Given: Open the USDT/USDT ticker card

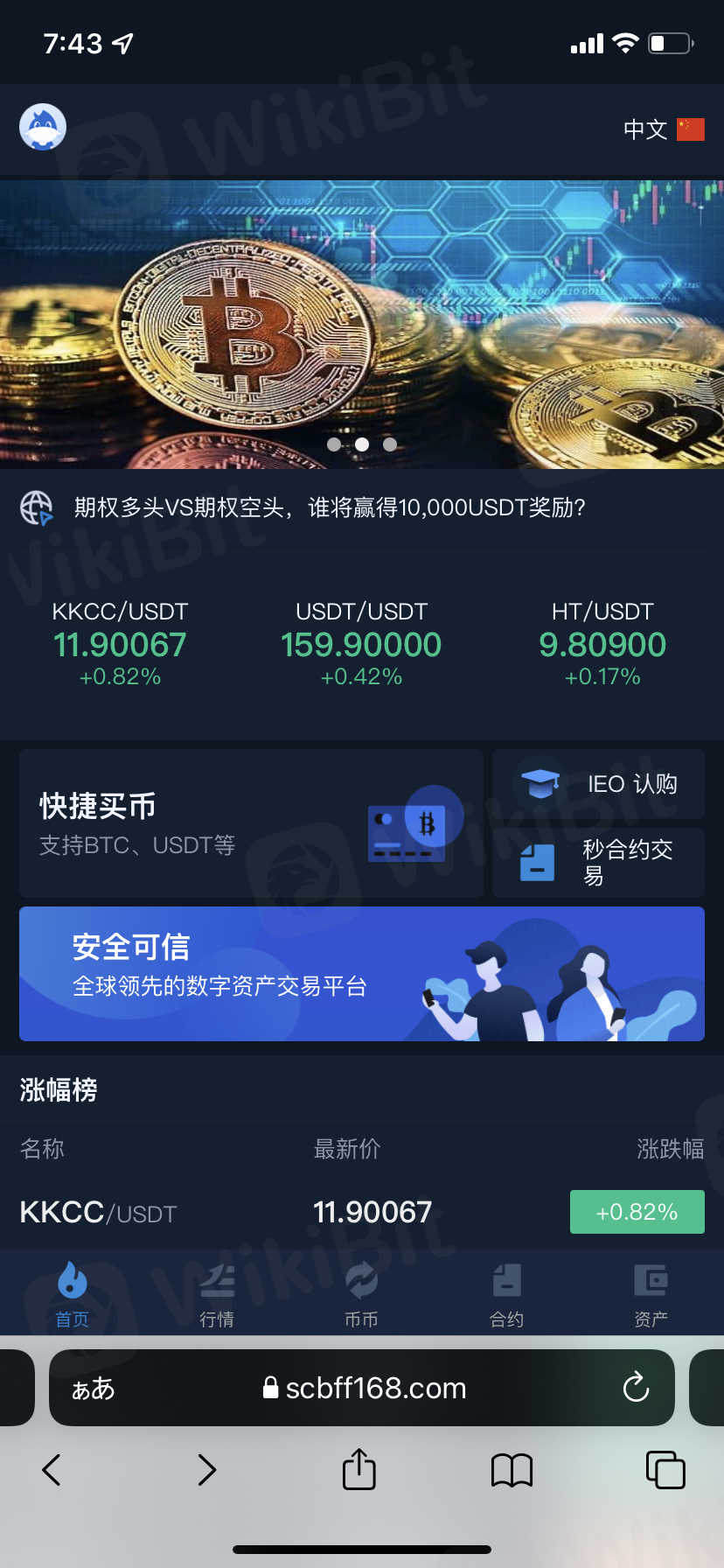Looking at the screenshot, I should point(361,644).
